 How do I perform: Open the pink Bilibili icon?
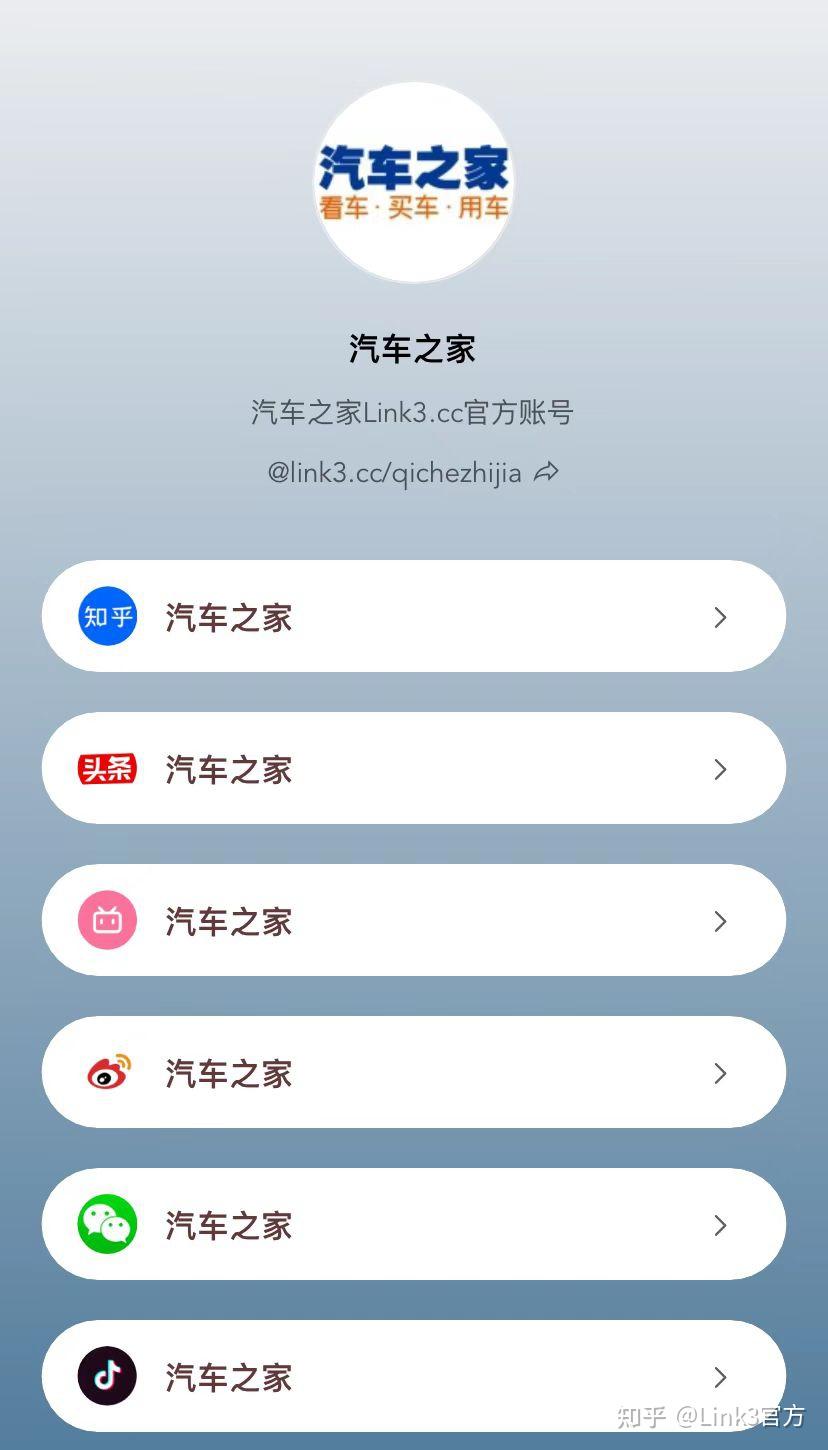click(107, 921)
